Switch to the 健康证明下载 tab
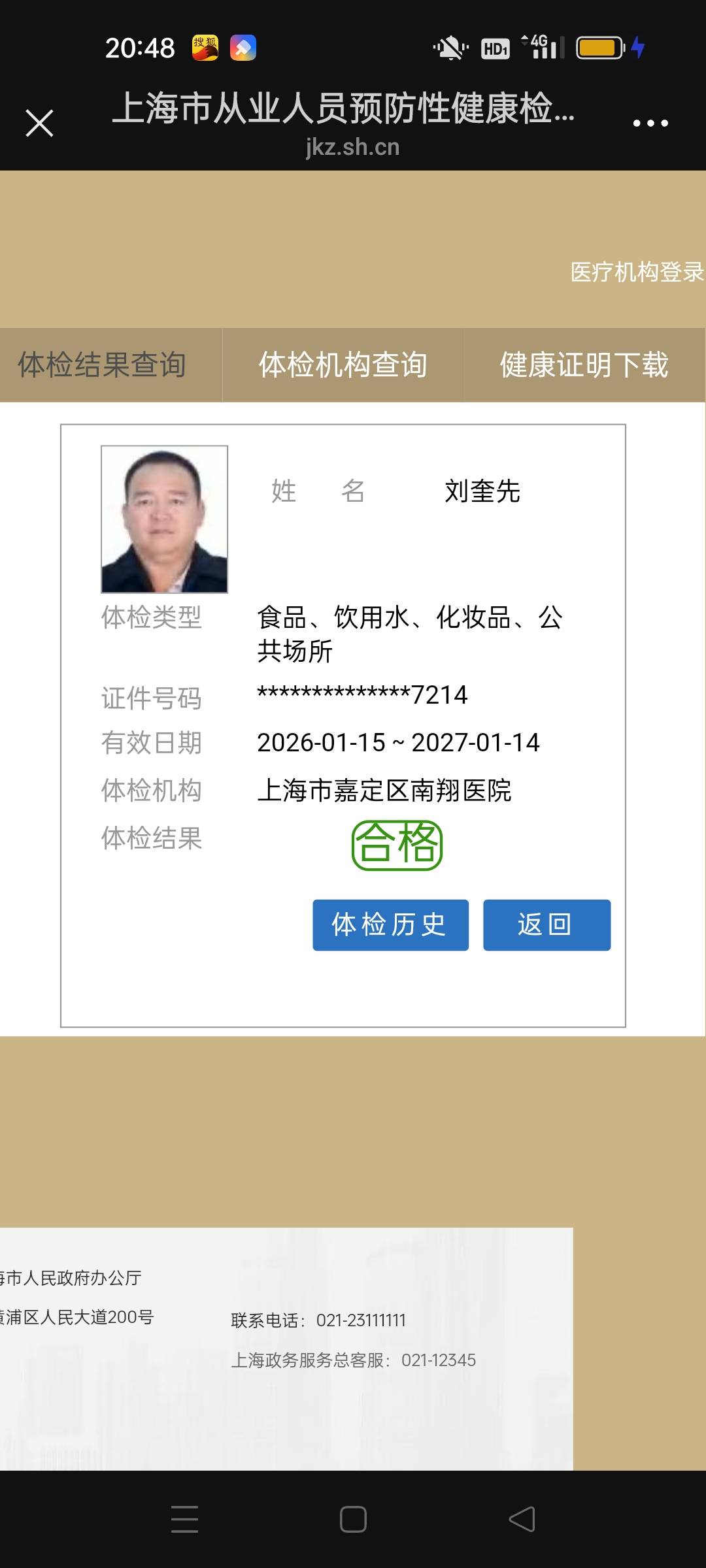 pos(584,365)
